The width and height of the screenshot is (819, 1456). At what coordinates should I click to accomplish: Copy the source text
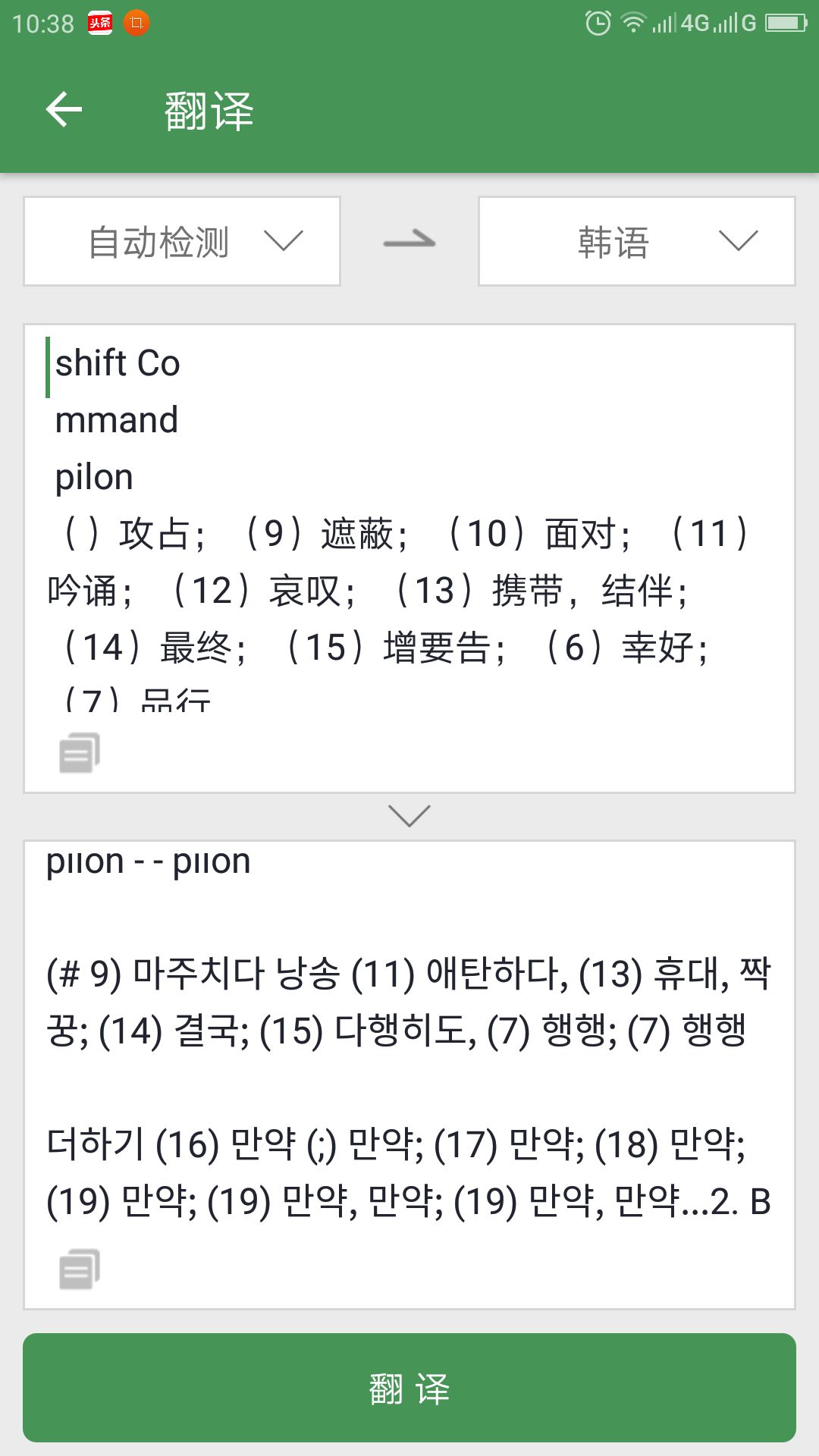click(x=79, y=753)
